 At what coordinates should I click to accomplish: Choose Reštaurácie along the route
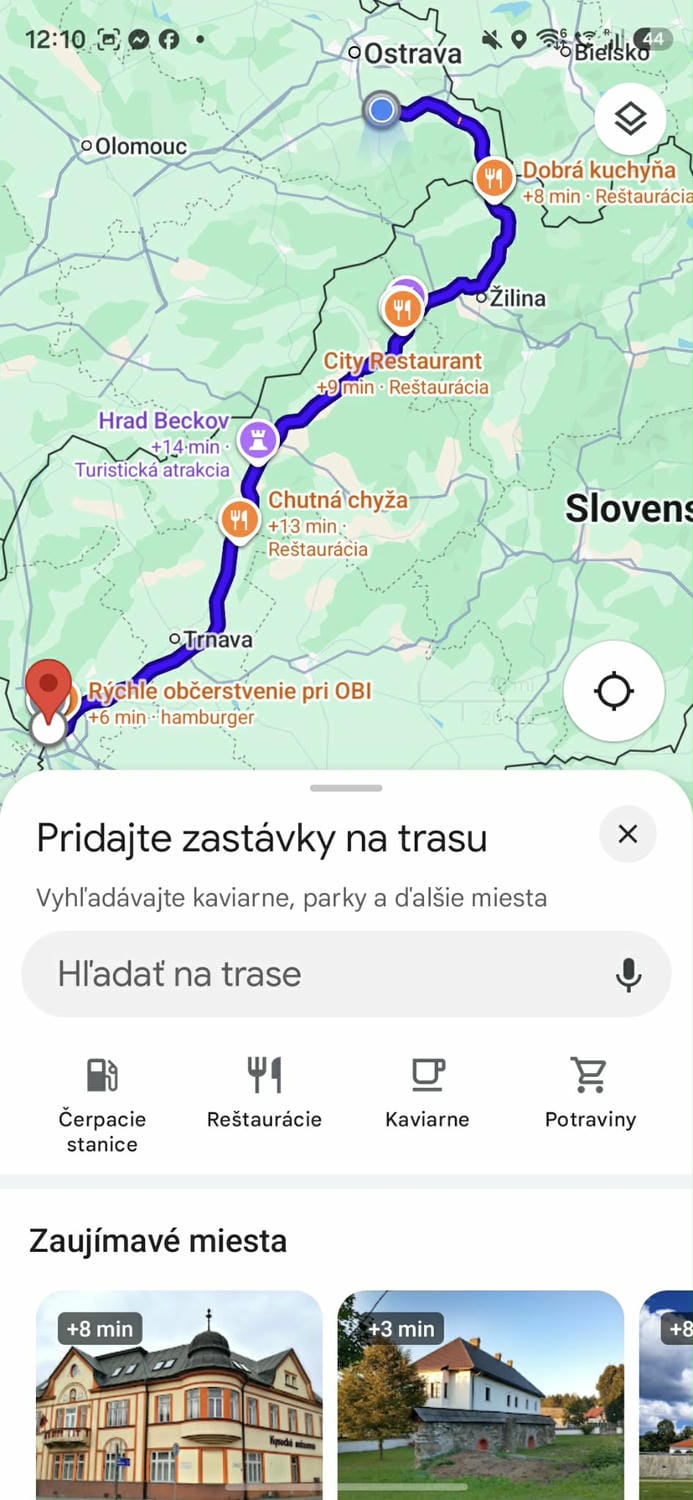pyautogui.click(x=264, y=1093)
